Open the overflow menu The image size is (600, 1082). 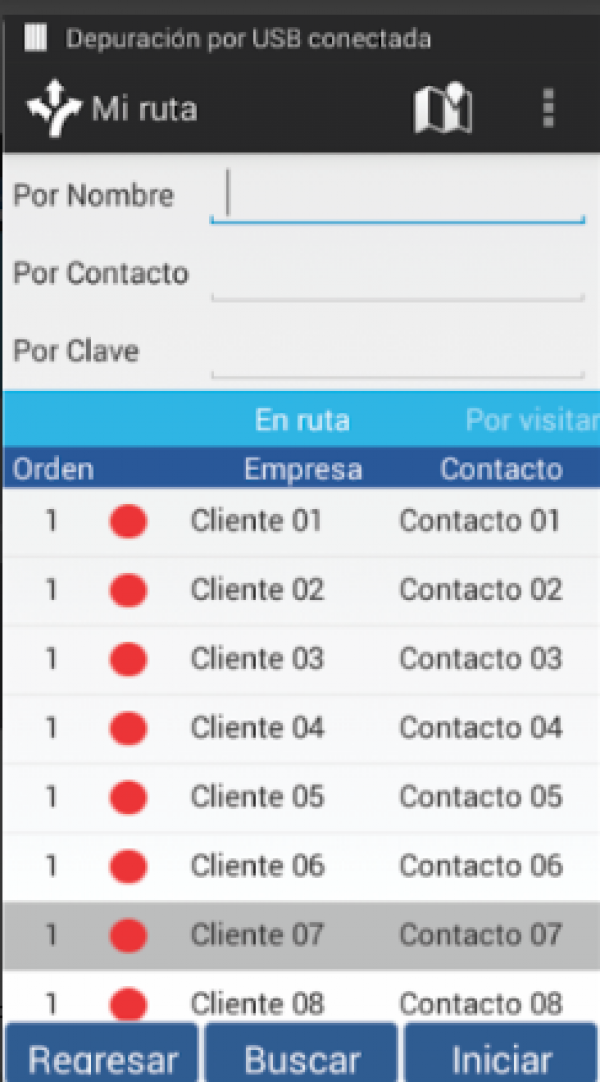pyautogui.click(x=548, y=108)
